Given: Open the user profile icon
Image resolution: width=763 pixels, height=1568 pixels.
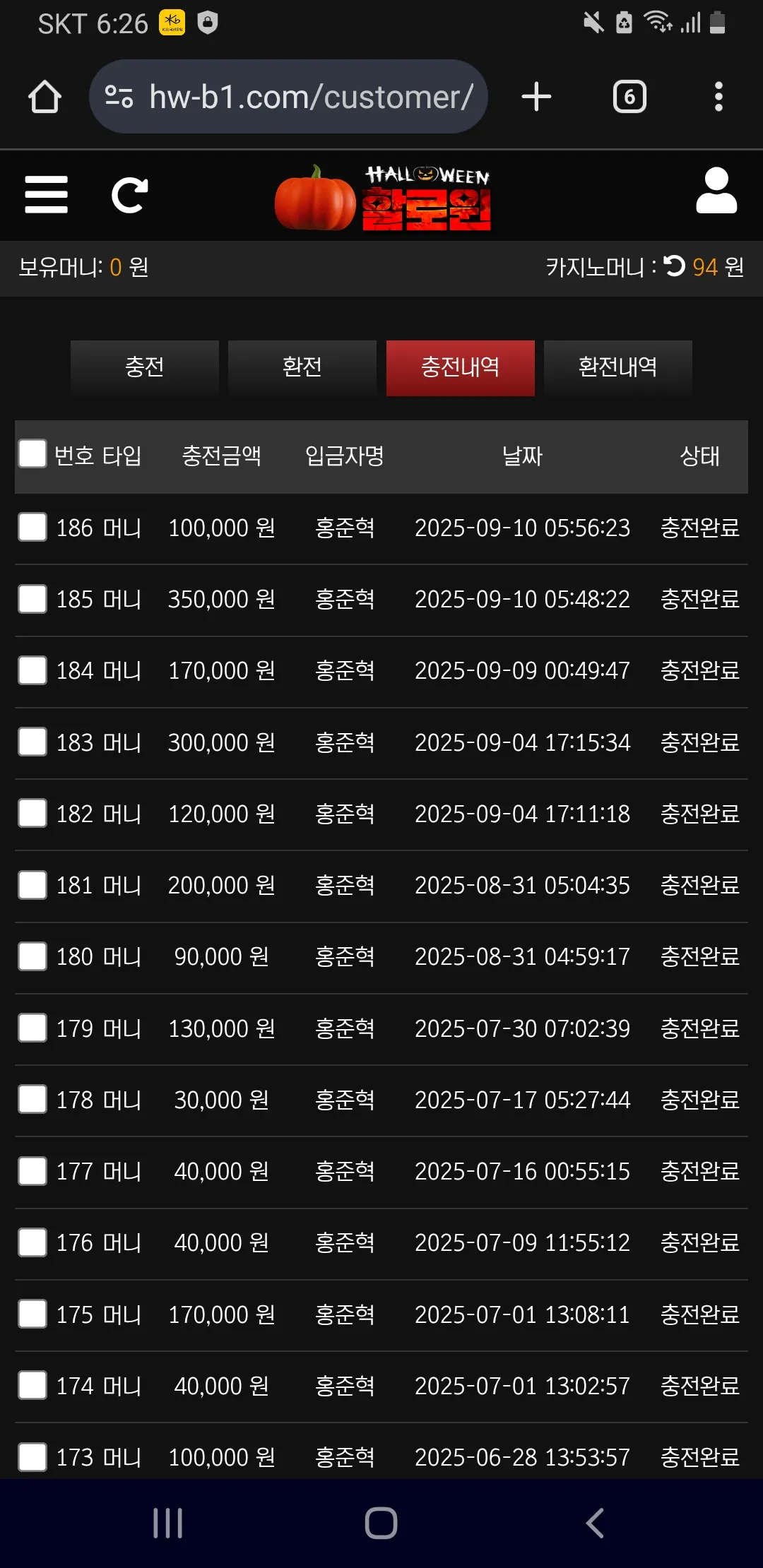Looking at the screenshot, I should [716, 191].
